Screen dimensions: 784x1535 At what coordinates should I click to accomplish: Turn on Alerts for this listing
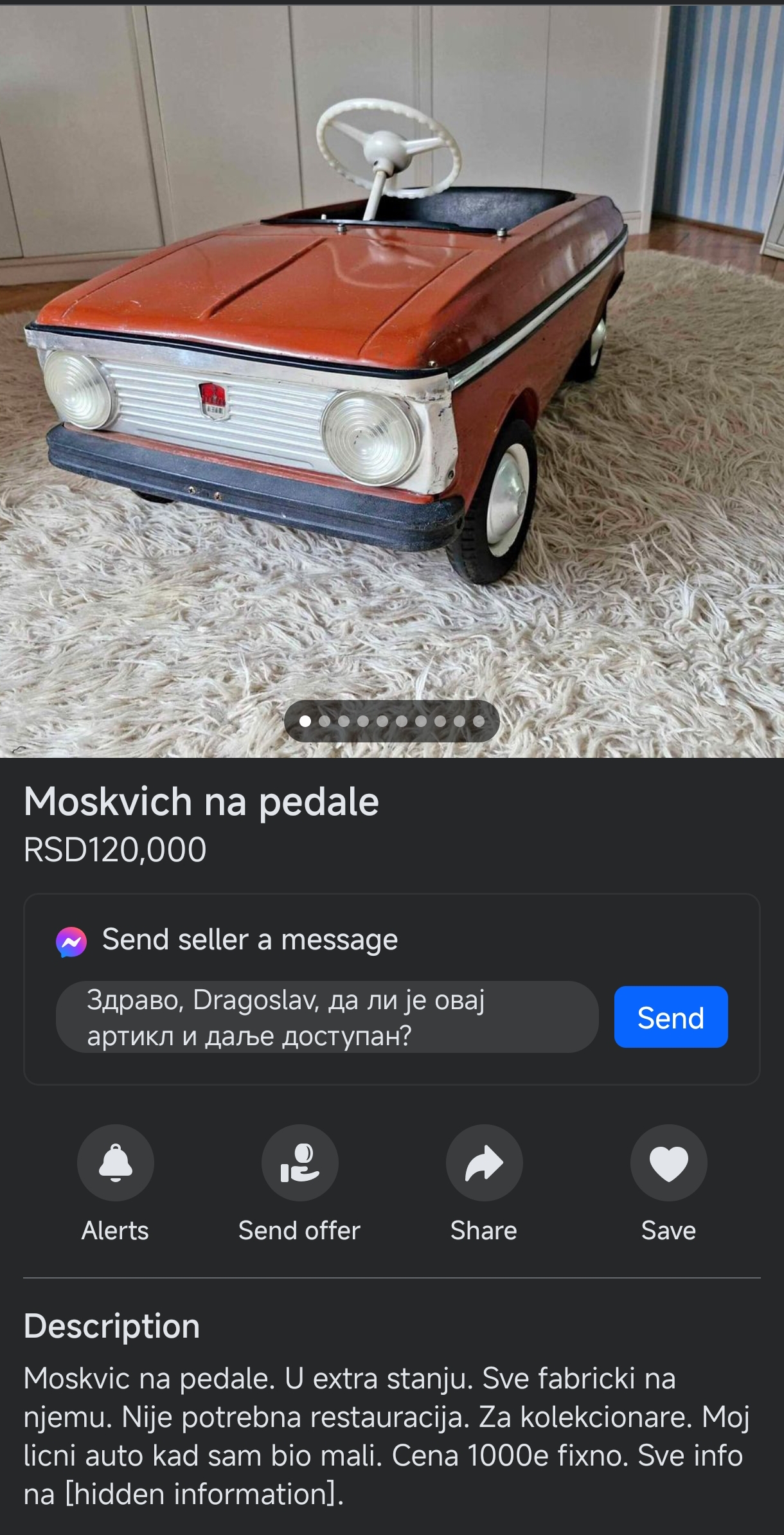[x=116, y=1163]
